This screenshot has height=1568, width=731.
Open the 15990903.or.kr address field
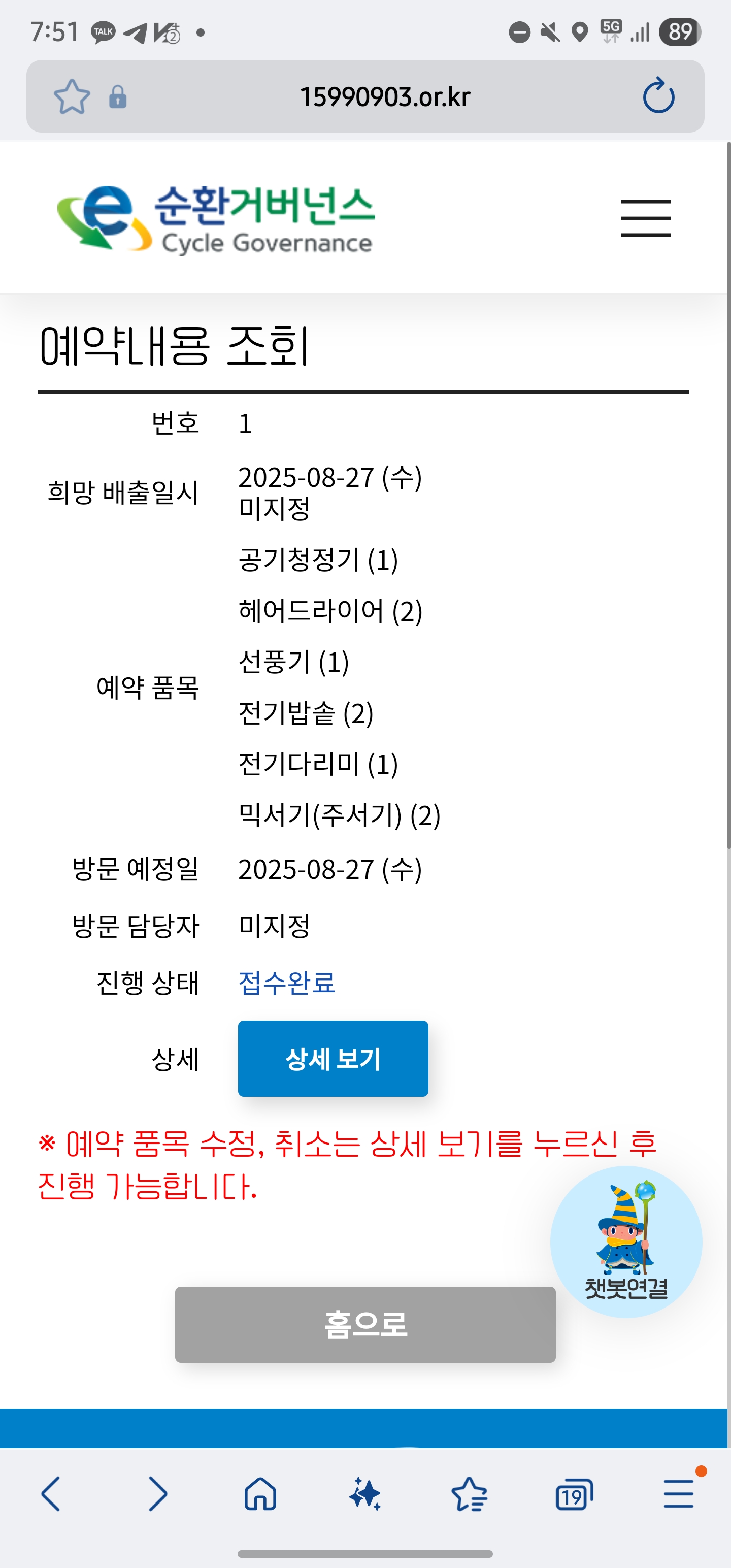[385, 97]
